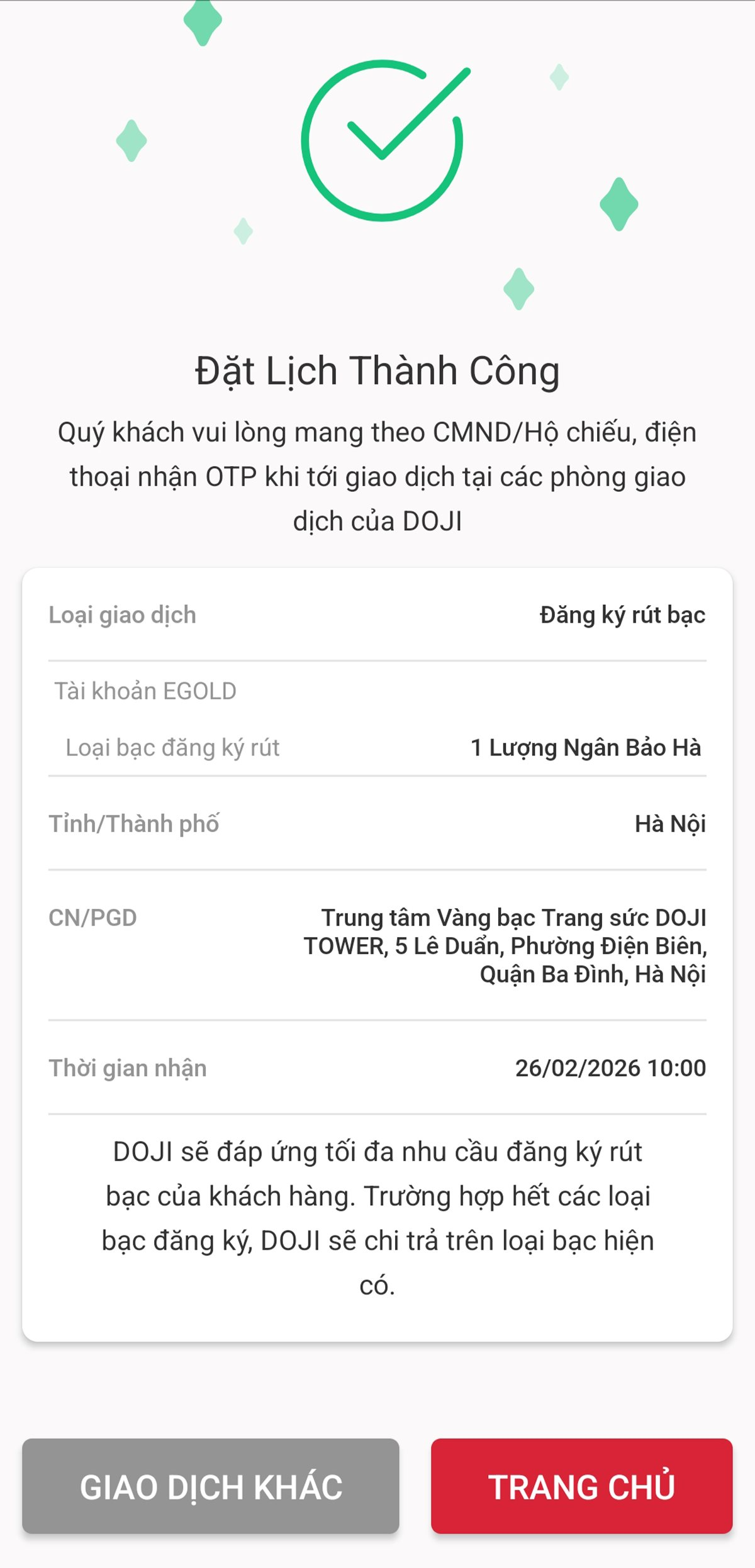Go to TRANG CHỦ home screen

pos(581,1487)
